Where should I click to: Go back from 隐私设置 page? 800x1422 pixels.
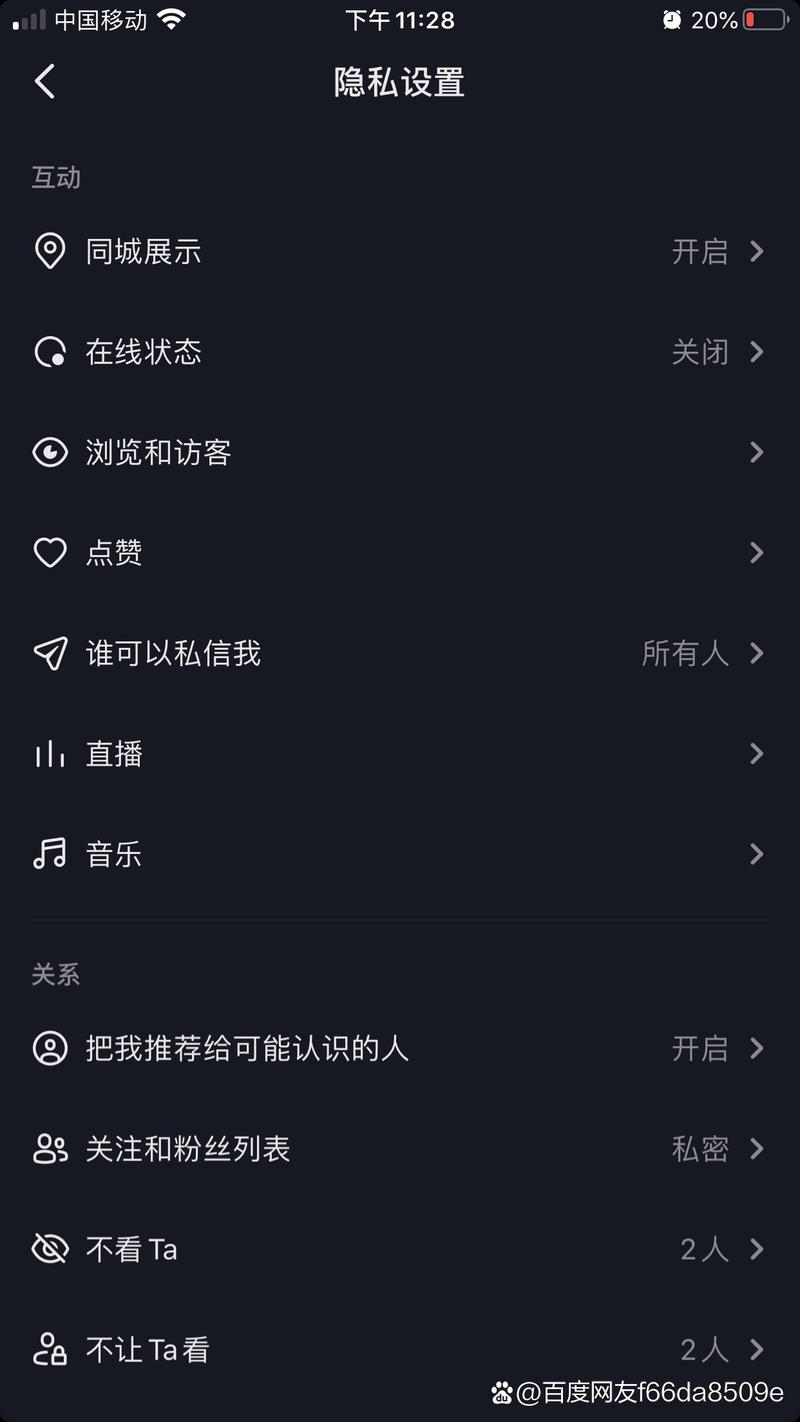pos(45,81)
